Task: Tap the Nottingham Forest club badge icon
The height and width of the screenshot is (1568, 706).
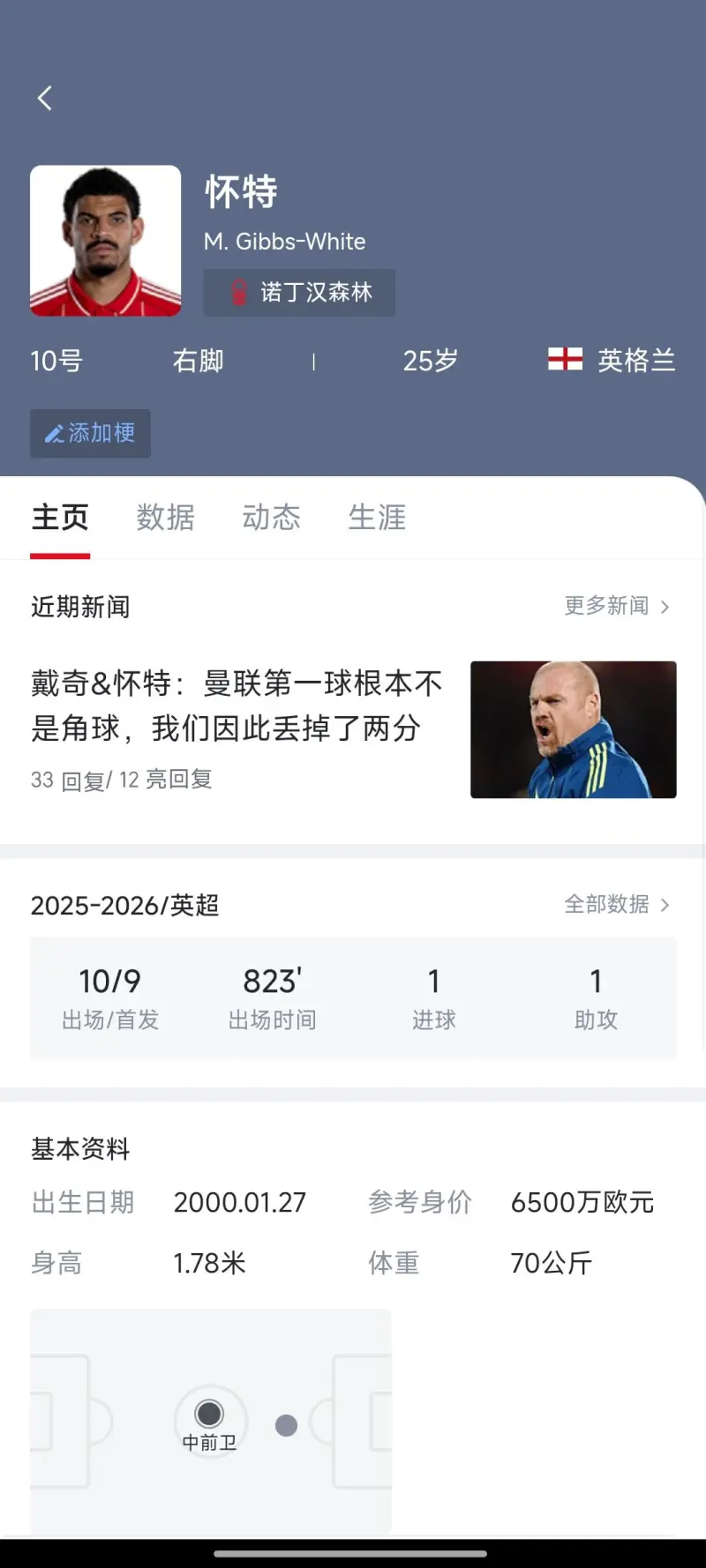Action: pyautogui.click(x=237, y=292)
